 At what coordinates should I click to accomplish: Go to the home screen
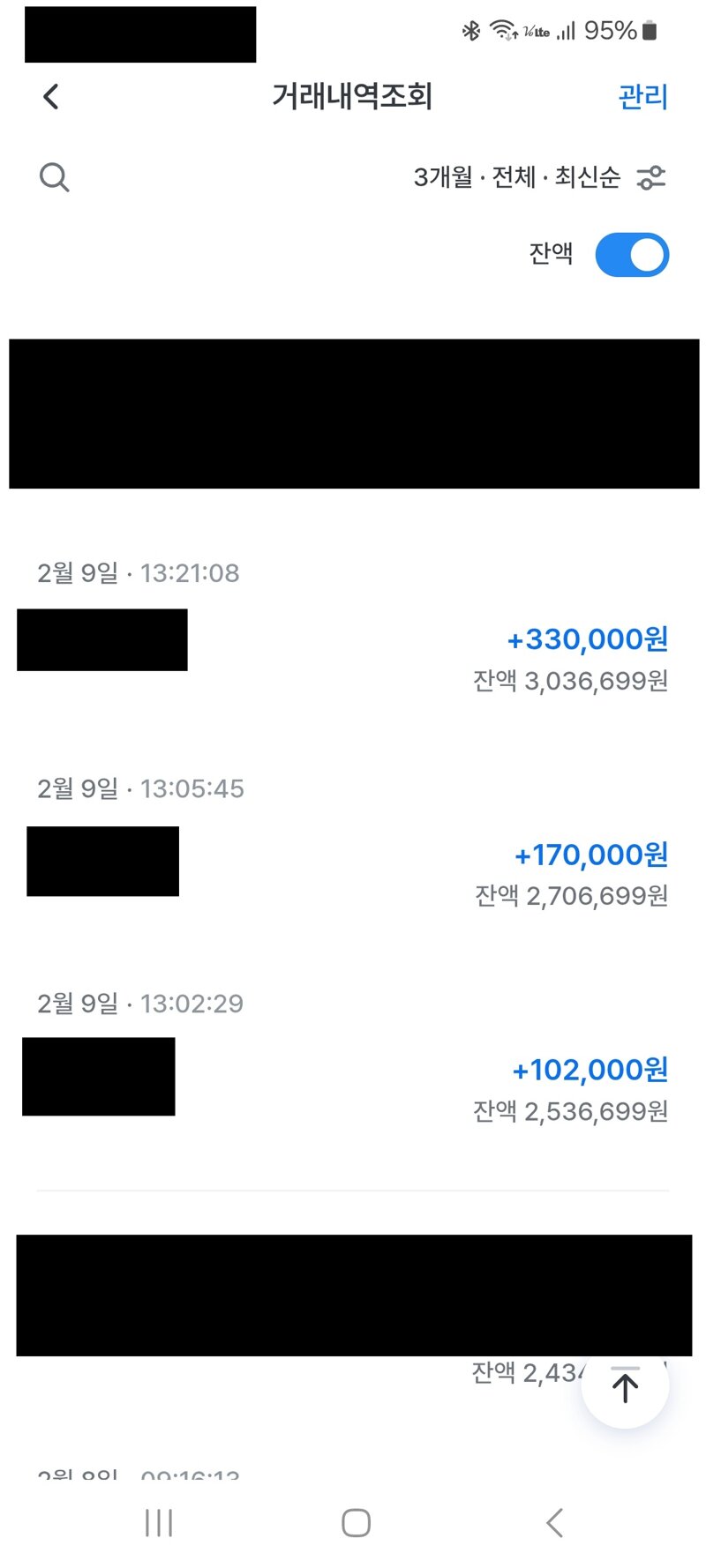click(x=356, y=1523)
